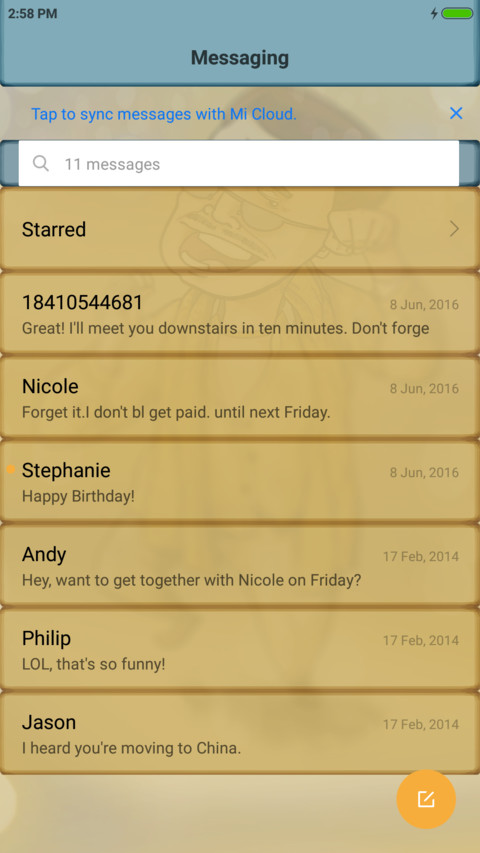Open Jason's message about China

tap(240, 733)
